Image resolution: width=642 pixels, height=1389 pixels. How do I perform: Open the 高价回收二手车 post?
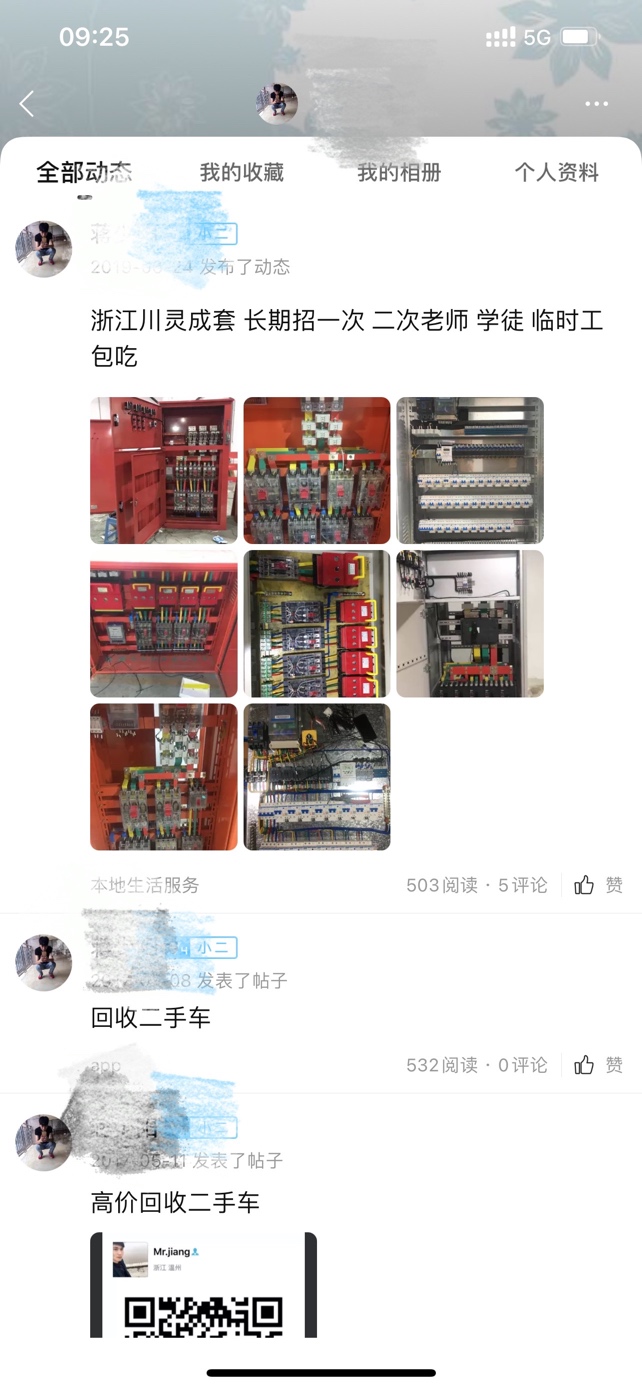pos(175,1202)
